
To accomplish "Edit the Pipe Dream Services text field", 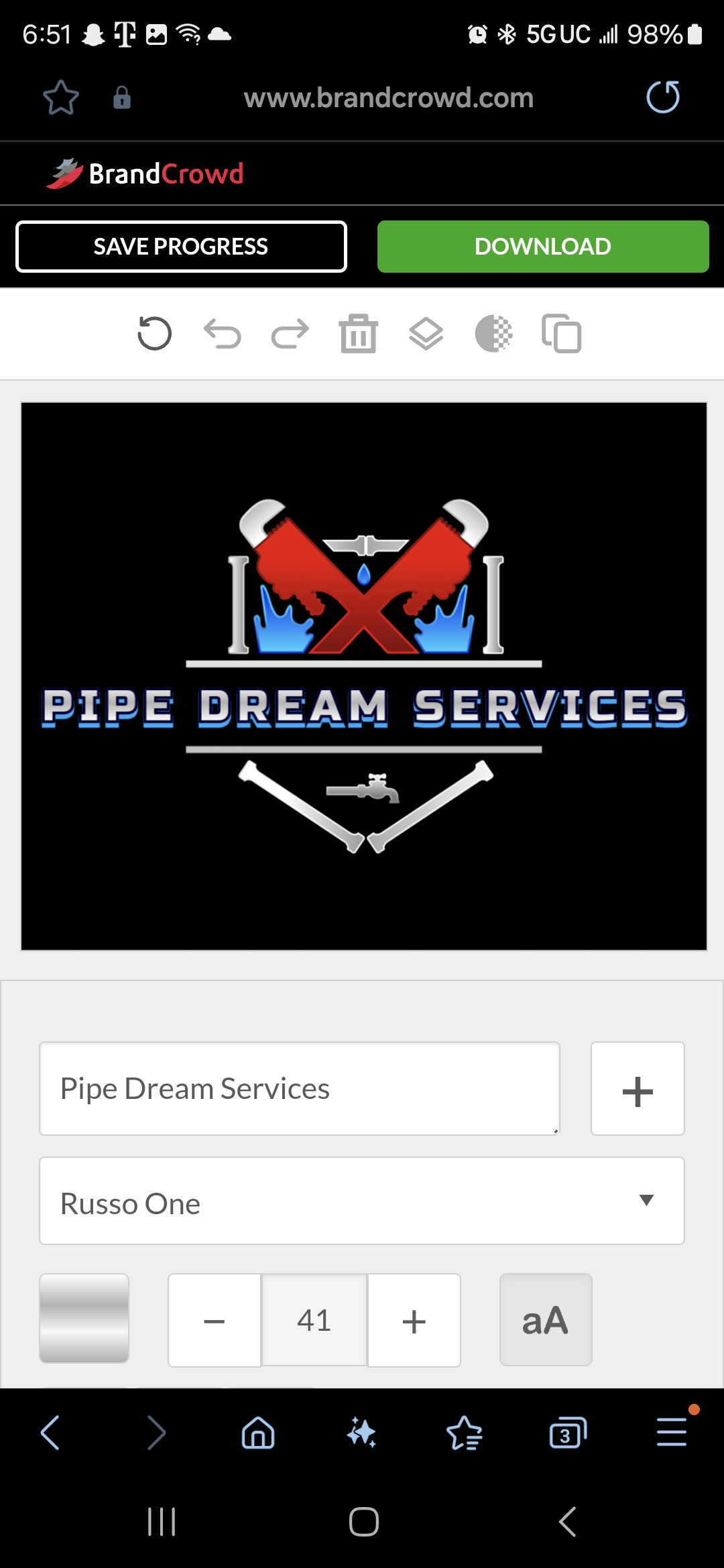I will 299,1088.
